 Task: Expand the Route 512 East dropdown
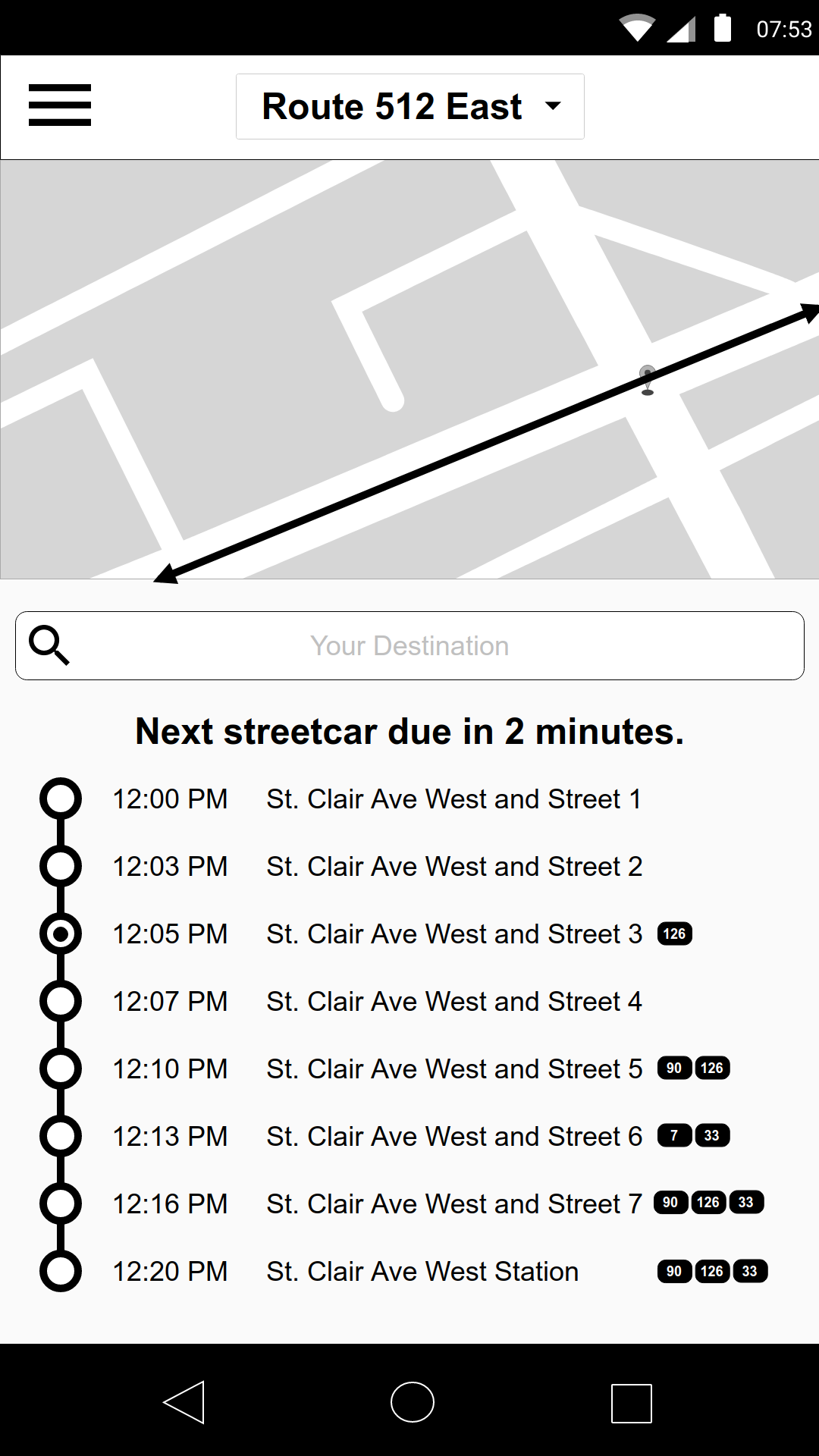coord(409,106)
